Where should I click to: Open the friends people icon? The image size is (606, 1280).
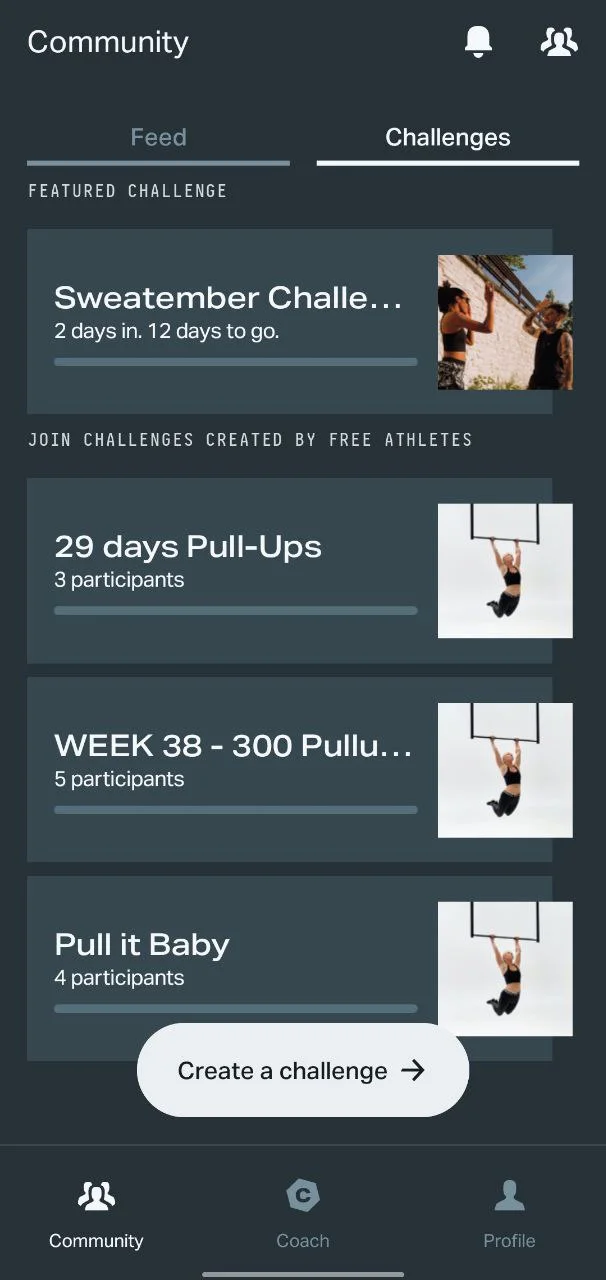pos(558,42)
